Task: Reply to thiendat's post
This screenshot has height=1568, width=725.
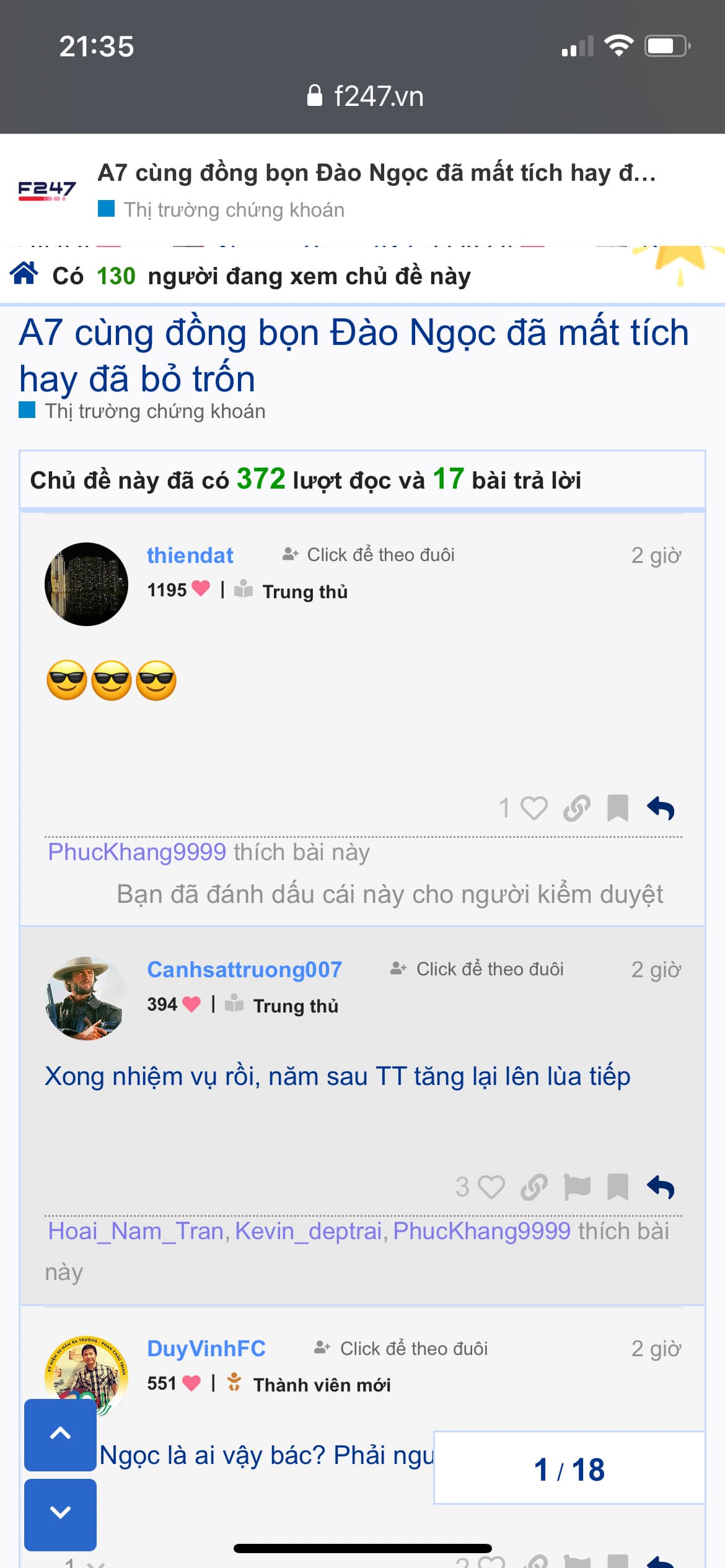Action: click(x=661, y=808)
